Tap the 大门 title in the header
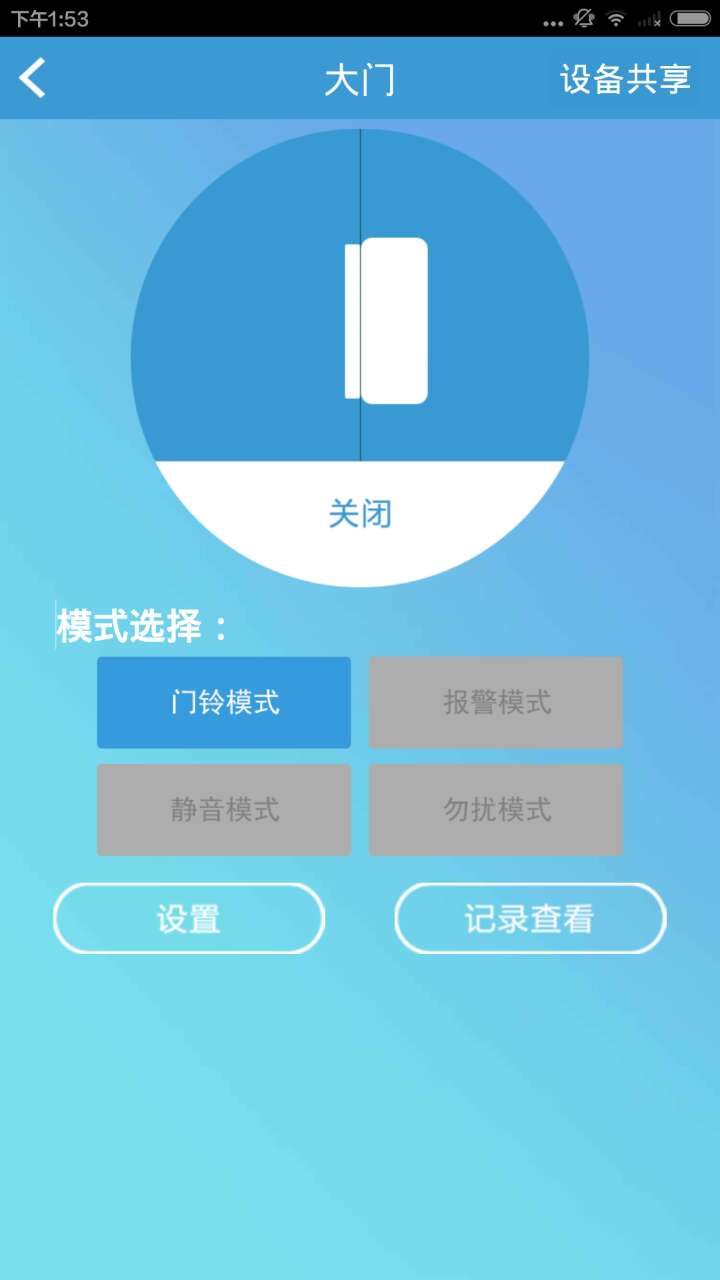Screen dimensions: 720x1280 (359, 78)
